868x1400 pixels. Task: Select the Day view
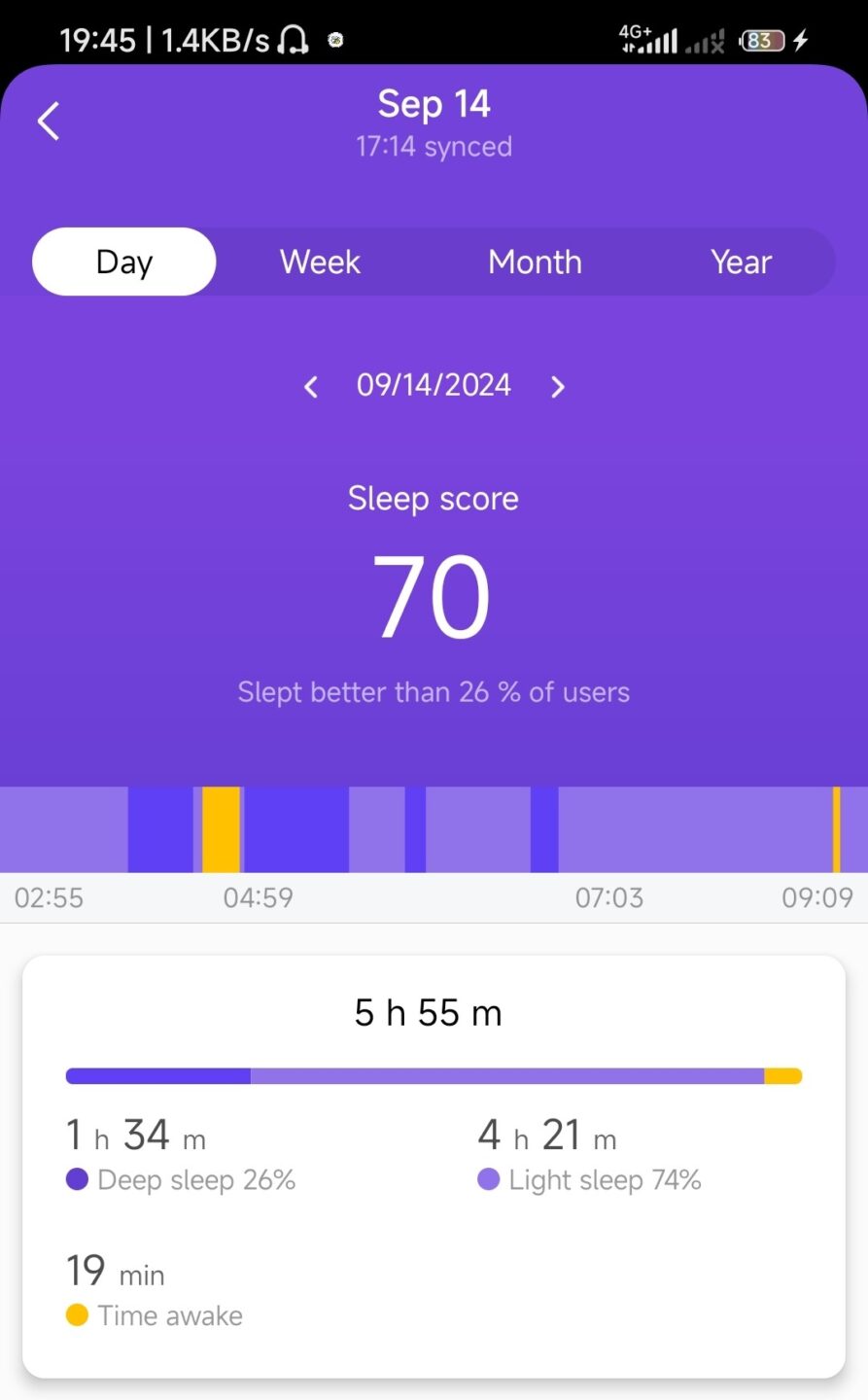point(124,262)
